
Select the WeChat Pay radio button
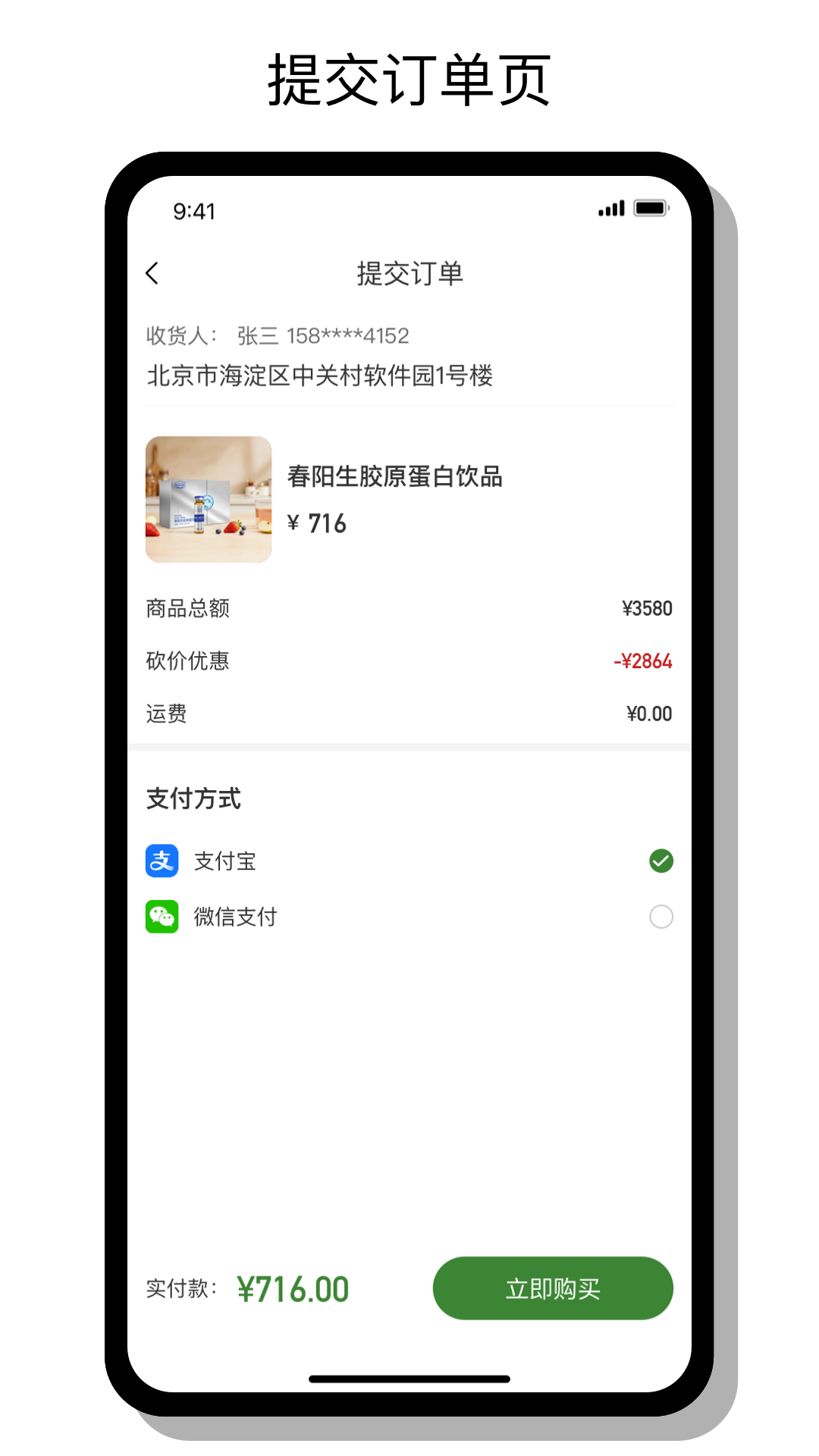(661, 916)
